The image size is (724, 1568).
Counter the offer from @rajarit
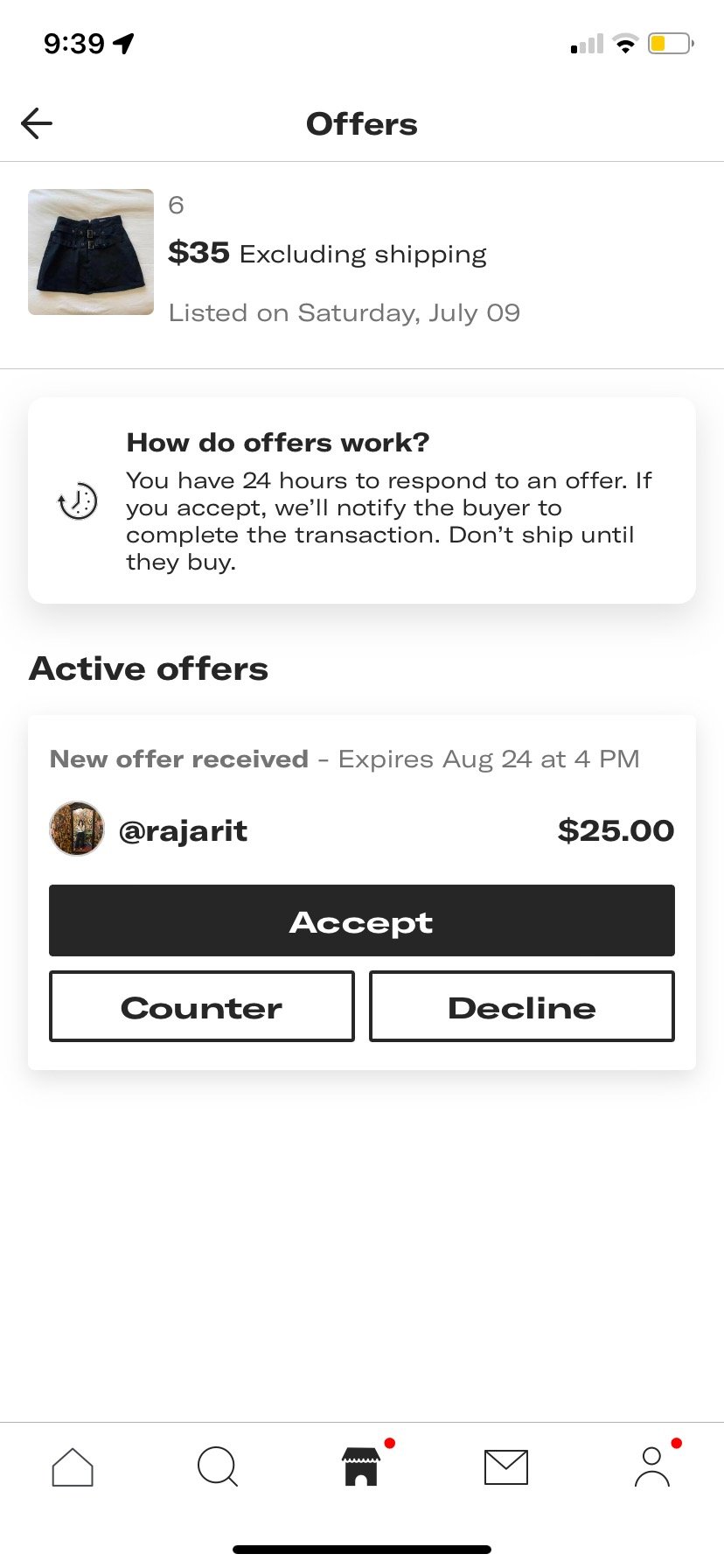pyautogui.click(x=202, y=1006)
